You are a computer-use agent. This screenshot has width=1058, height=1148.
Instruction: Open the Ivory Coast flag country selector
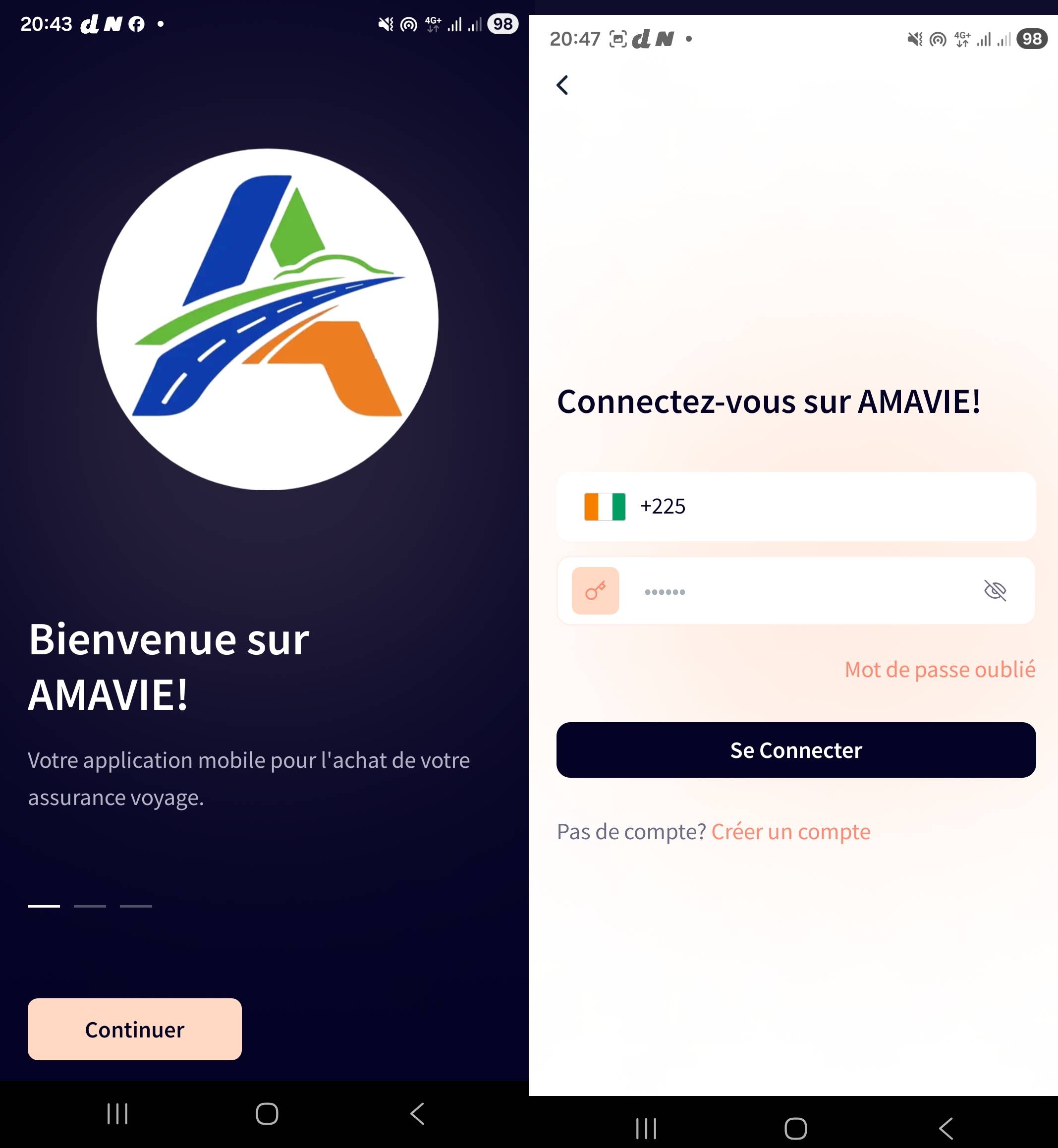pos(605,507)
